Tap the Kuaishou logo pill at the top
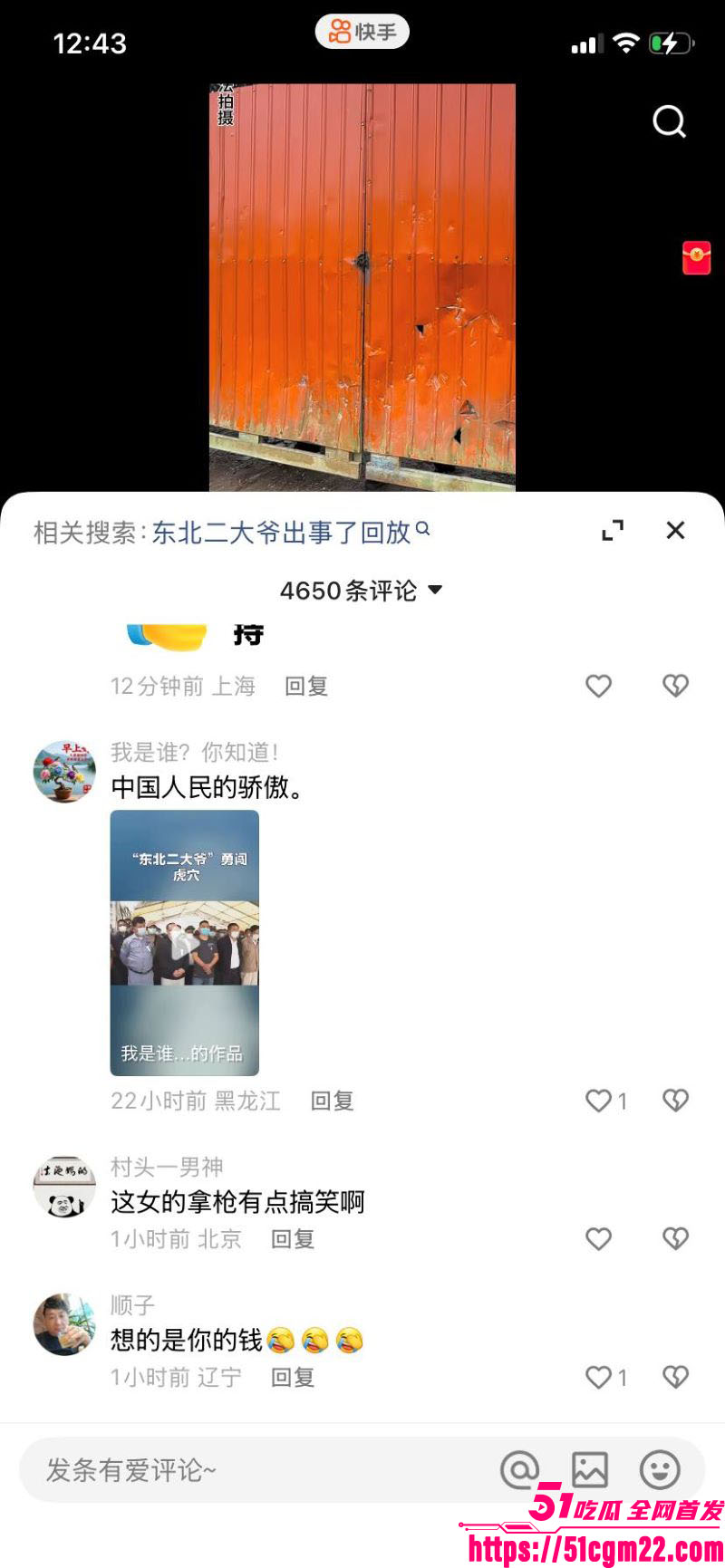The height and width of the screenshot is (1568, 725). (362, 31)
